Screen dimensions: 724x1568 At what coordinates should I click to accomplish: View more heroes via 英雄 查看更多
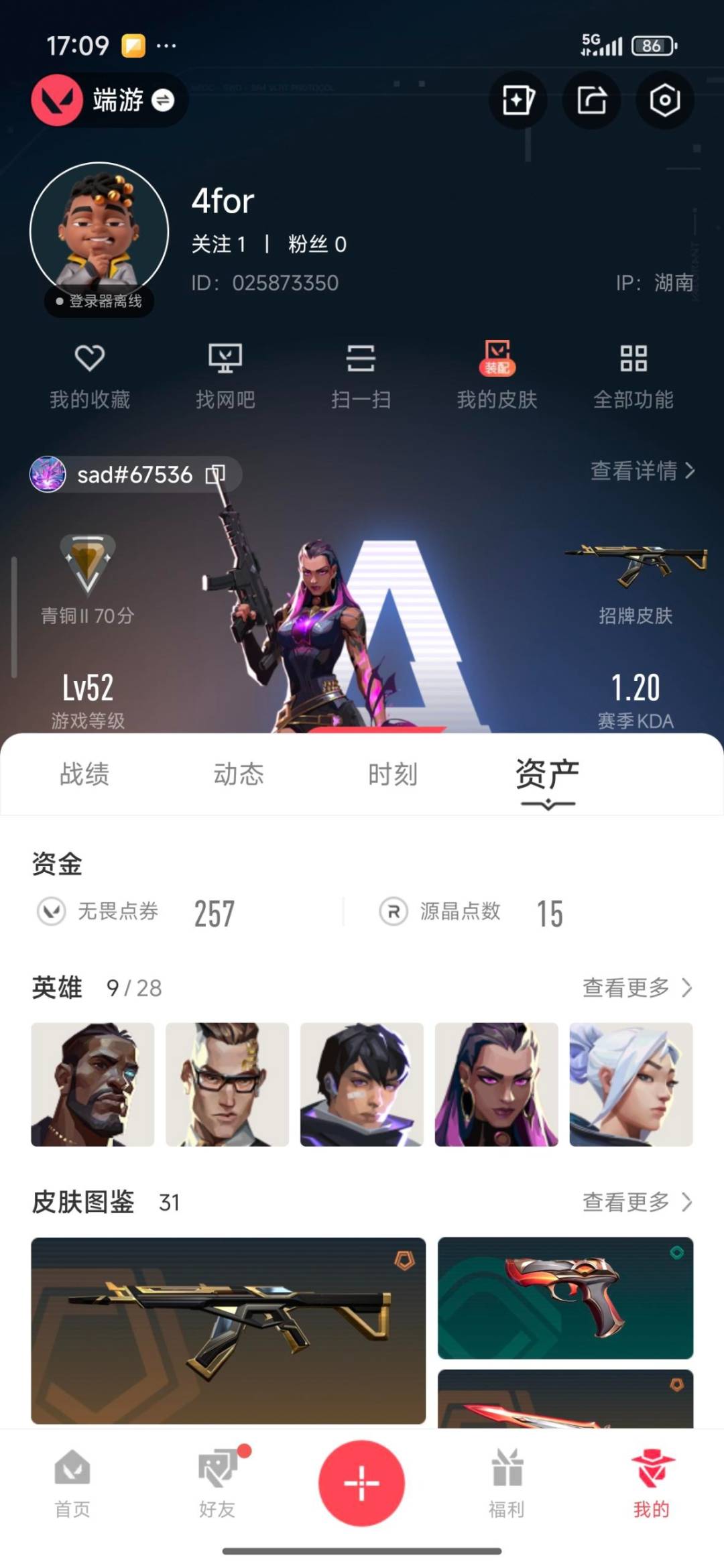[x=637, y=987]
